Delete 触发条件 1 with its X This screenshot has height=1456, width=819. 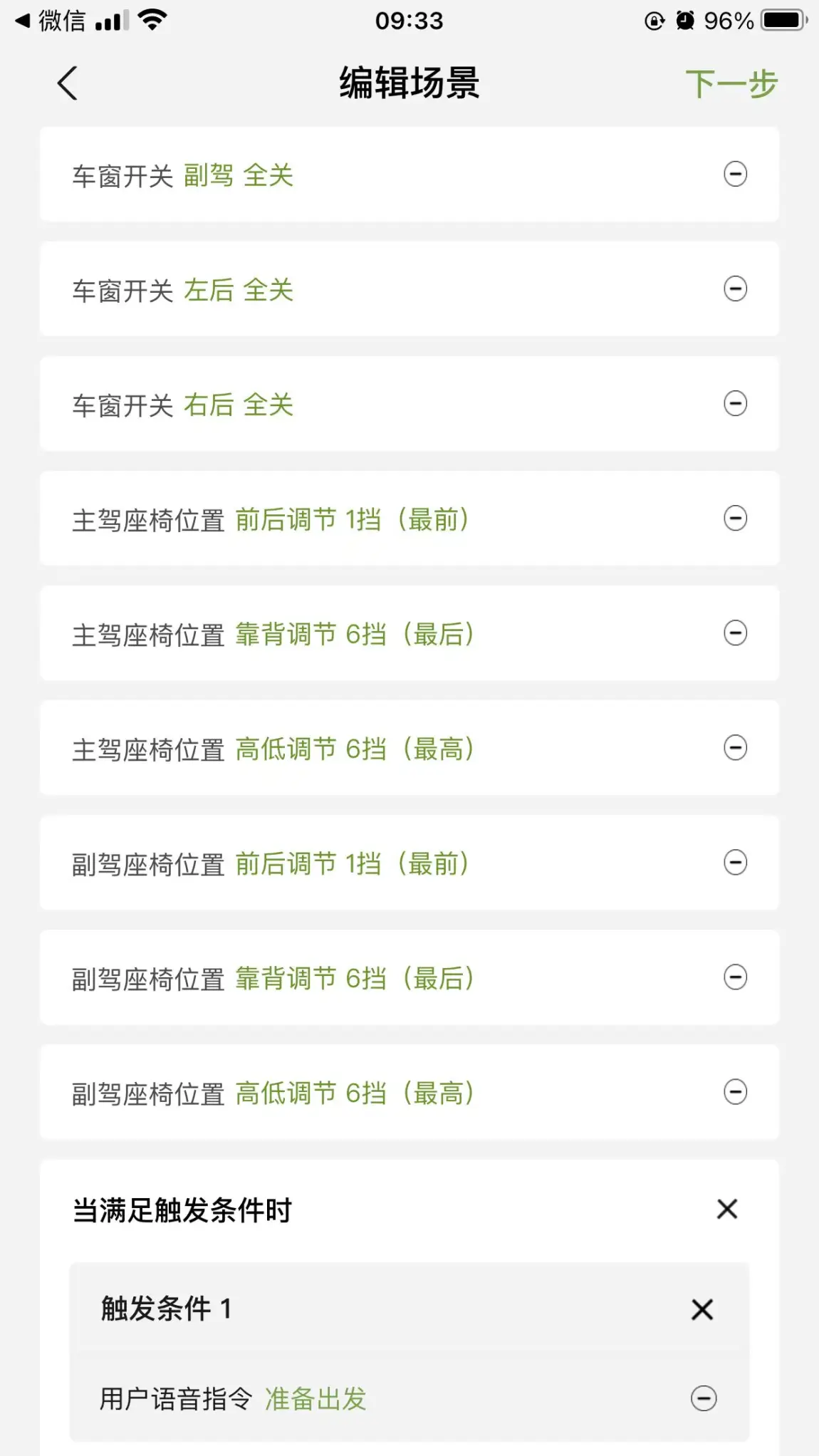[702, 1309]
